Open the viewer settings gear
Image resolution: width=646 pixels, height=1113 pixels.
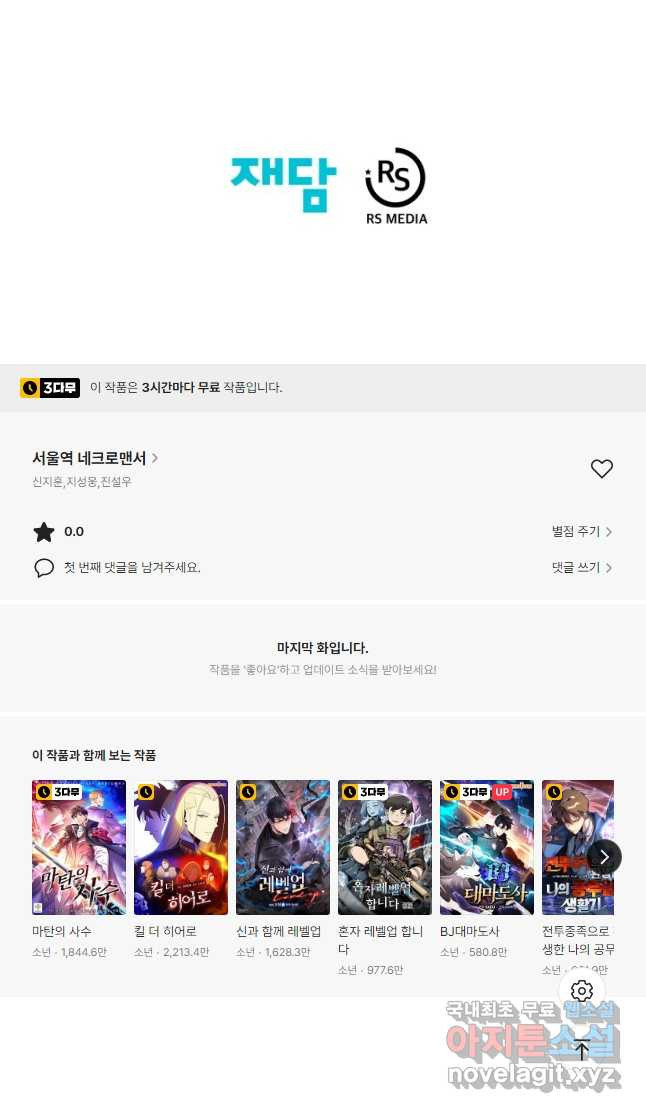[582, 991]
